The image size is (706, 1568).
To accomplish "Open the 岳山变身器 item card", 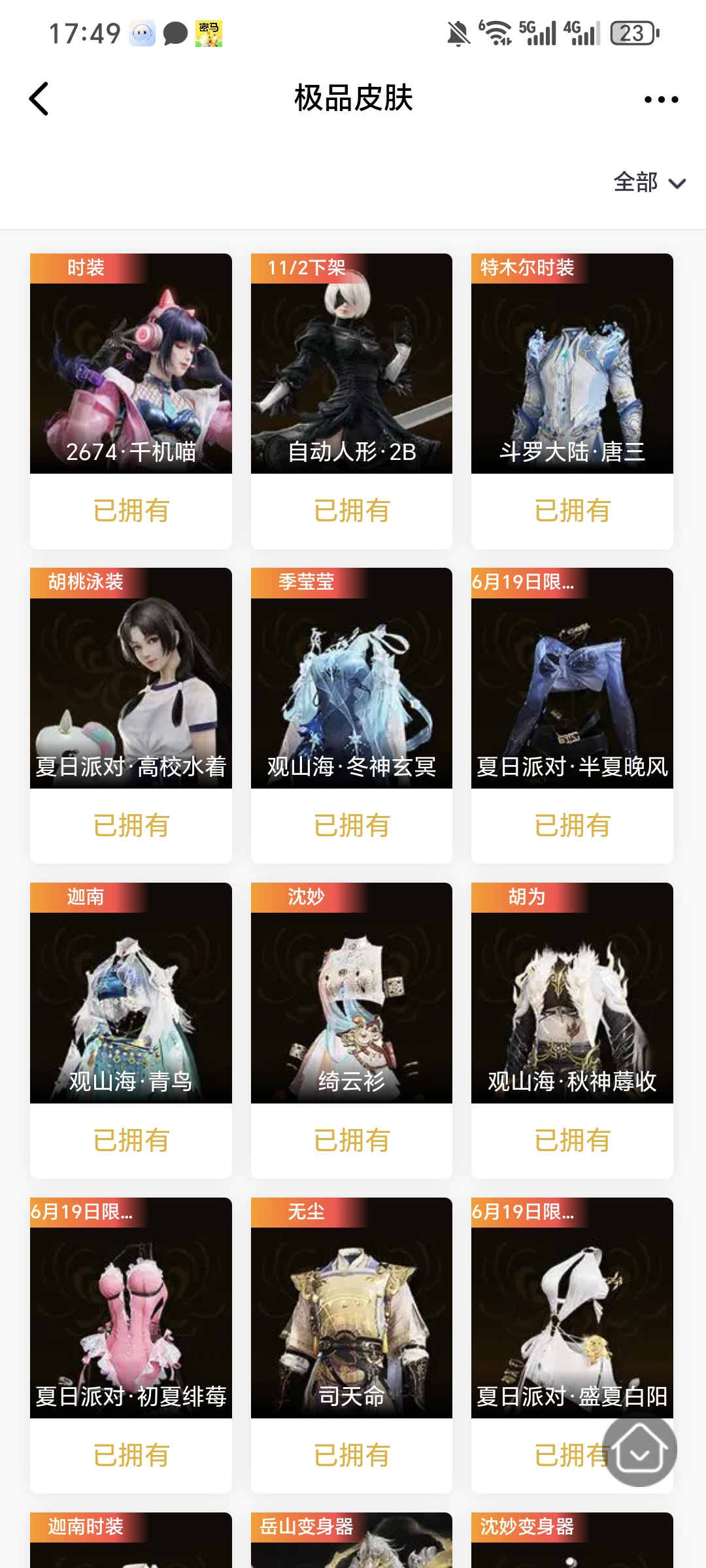I will pos(352,1541).
